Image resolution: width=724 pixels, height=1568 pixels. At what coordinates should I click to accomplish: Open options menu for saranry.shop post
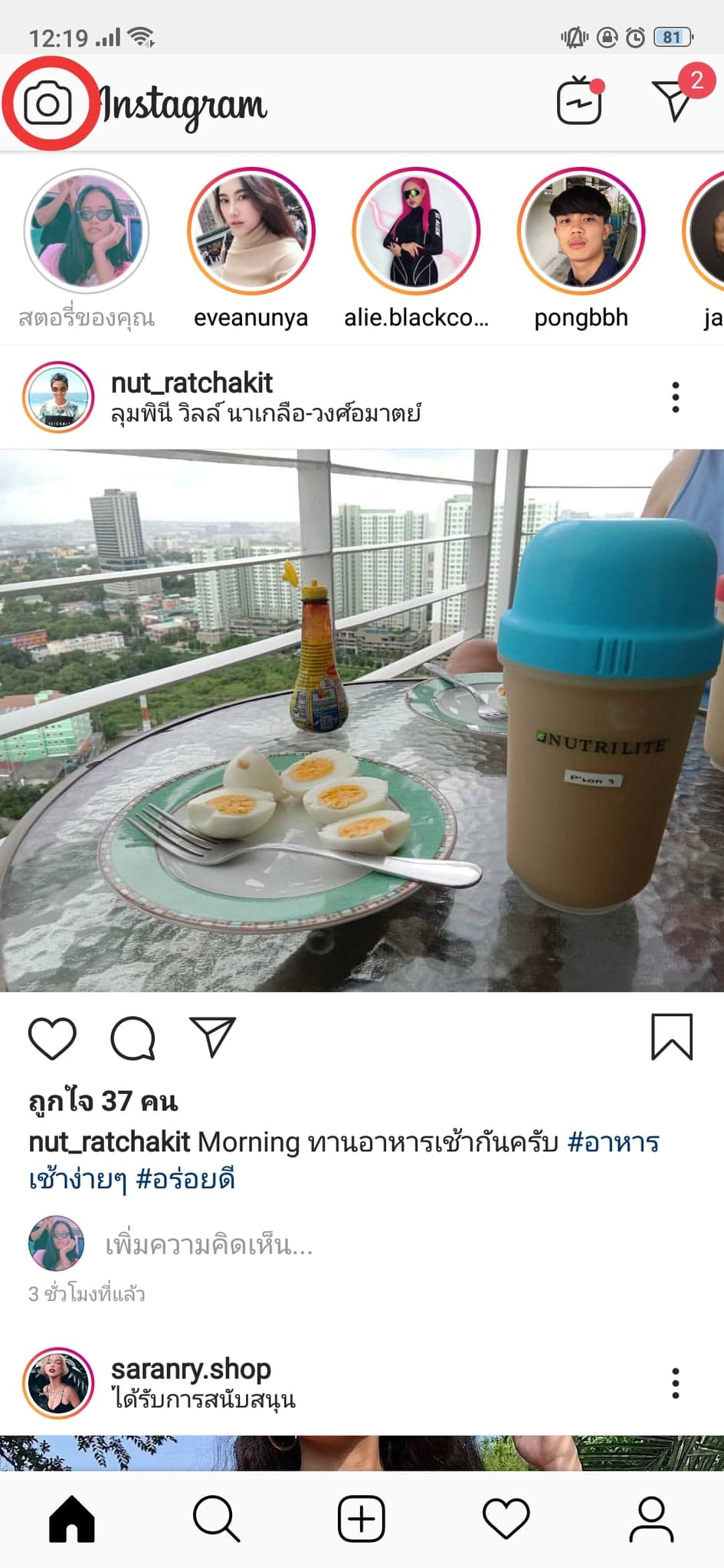point(675,1383)
